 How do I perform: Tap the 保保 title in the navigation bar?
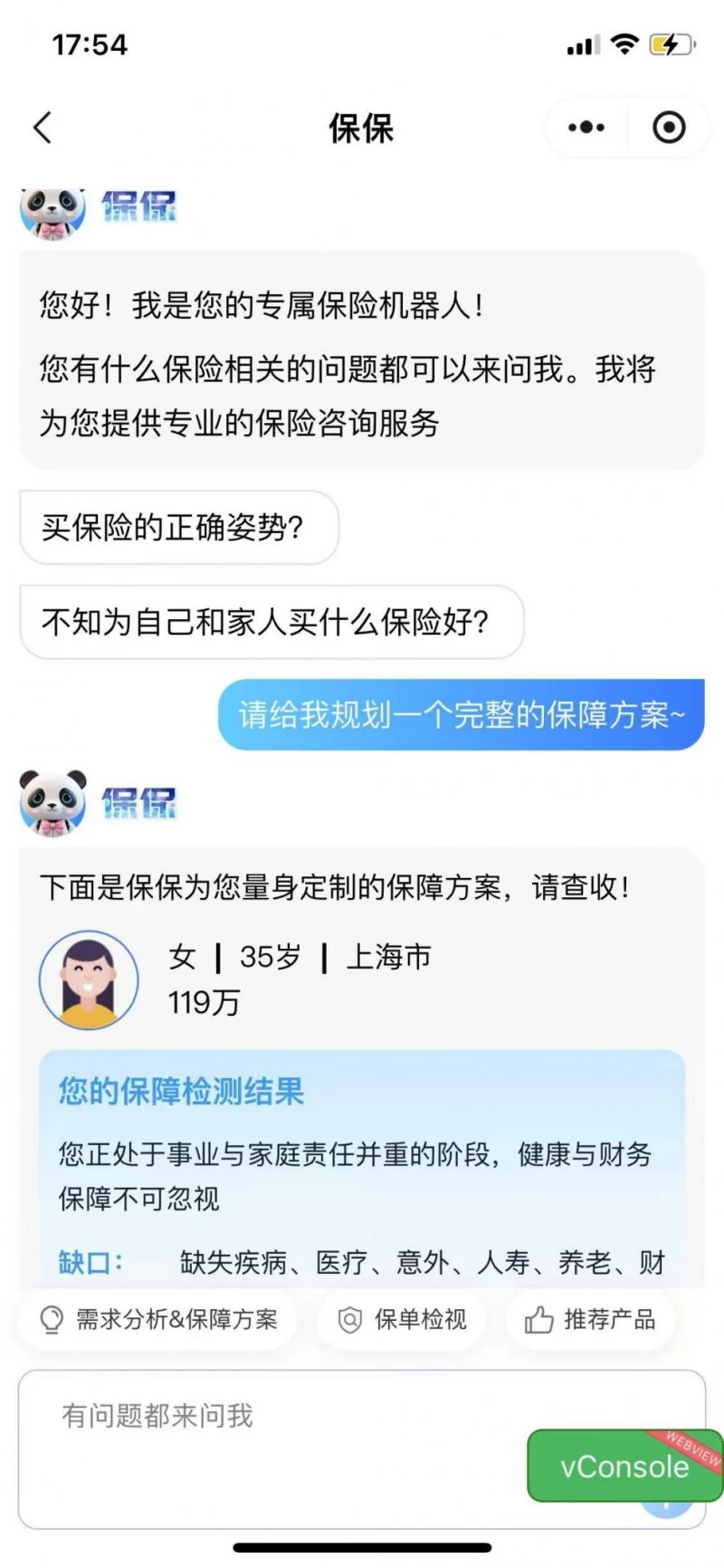[x=362, y=128]
